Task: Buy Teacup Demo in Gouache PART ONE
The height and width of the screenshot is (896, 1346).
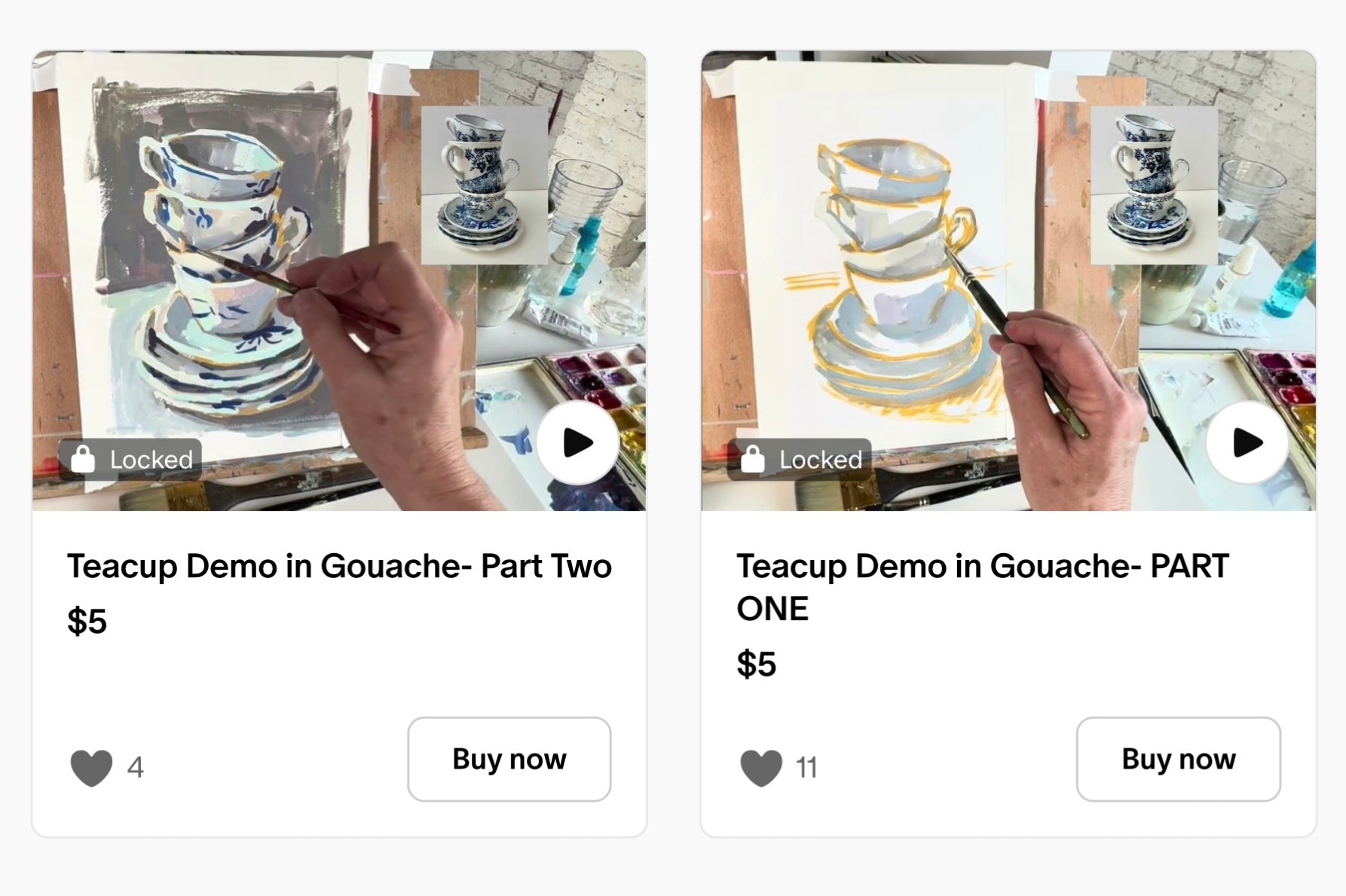Action: coord(1178,759)
